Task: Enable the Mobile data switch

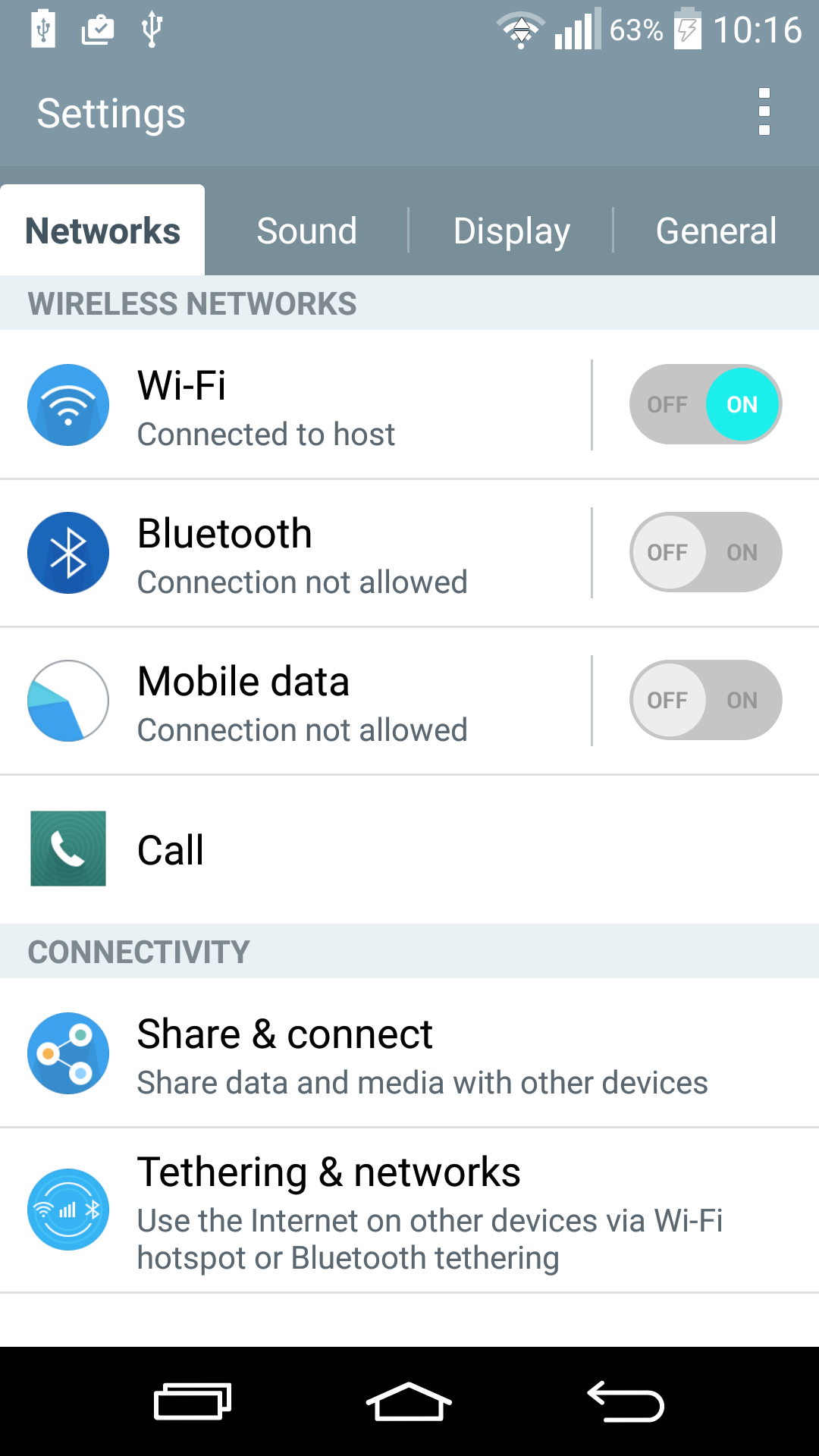Action: (705, 700)
